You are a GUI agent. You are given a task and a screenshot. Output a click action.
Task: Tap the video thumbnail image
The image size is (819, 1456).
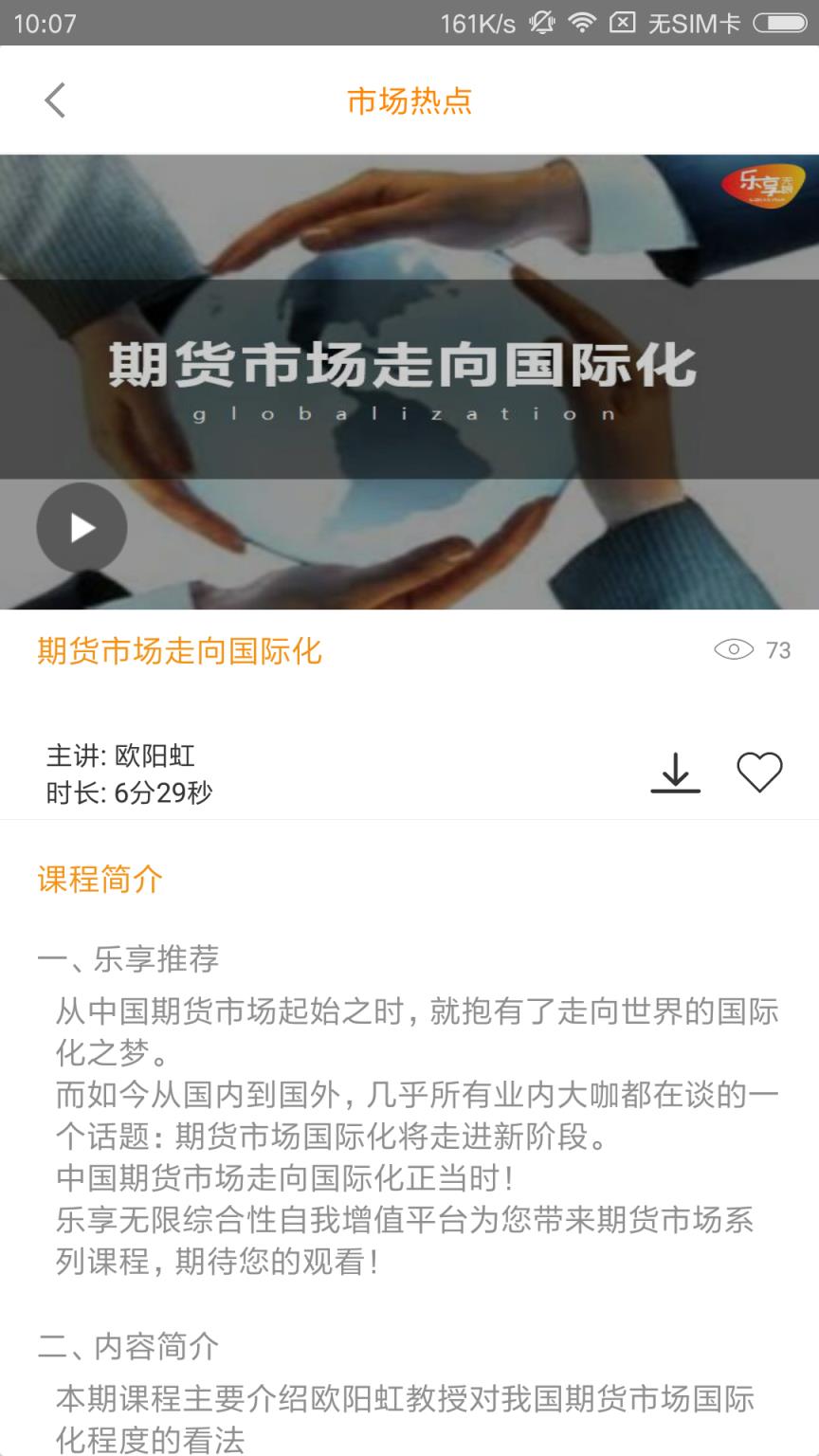(409, 379)
